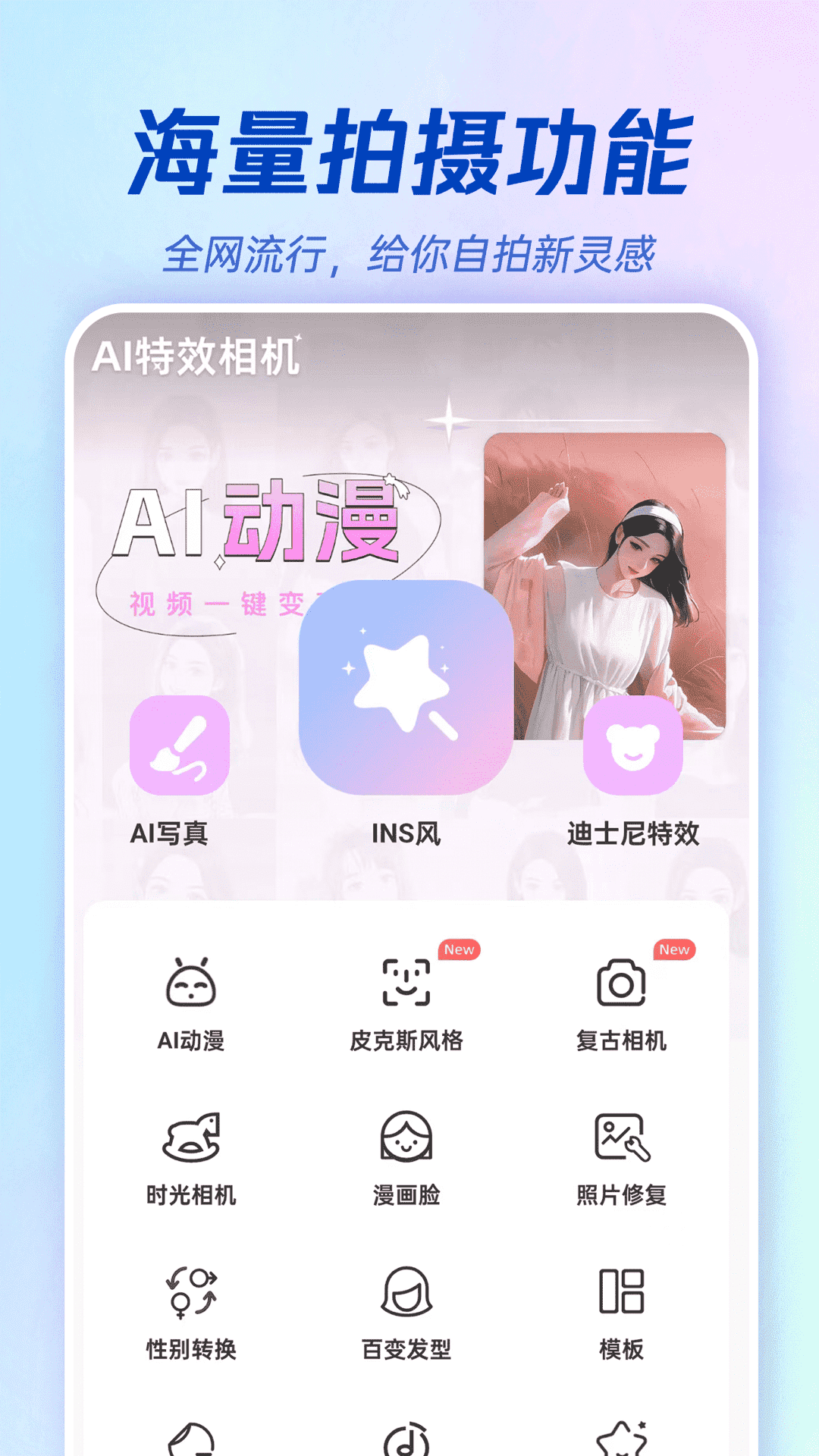Open the 百变发型 hairstyle icon
The image size is (819, 1456).
click(408, 1291)
